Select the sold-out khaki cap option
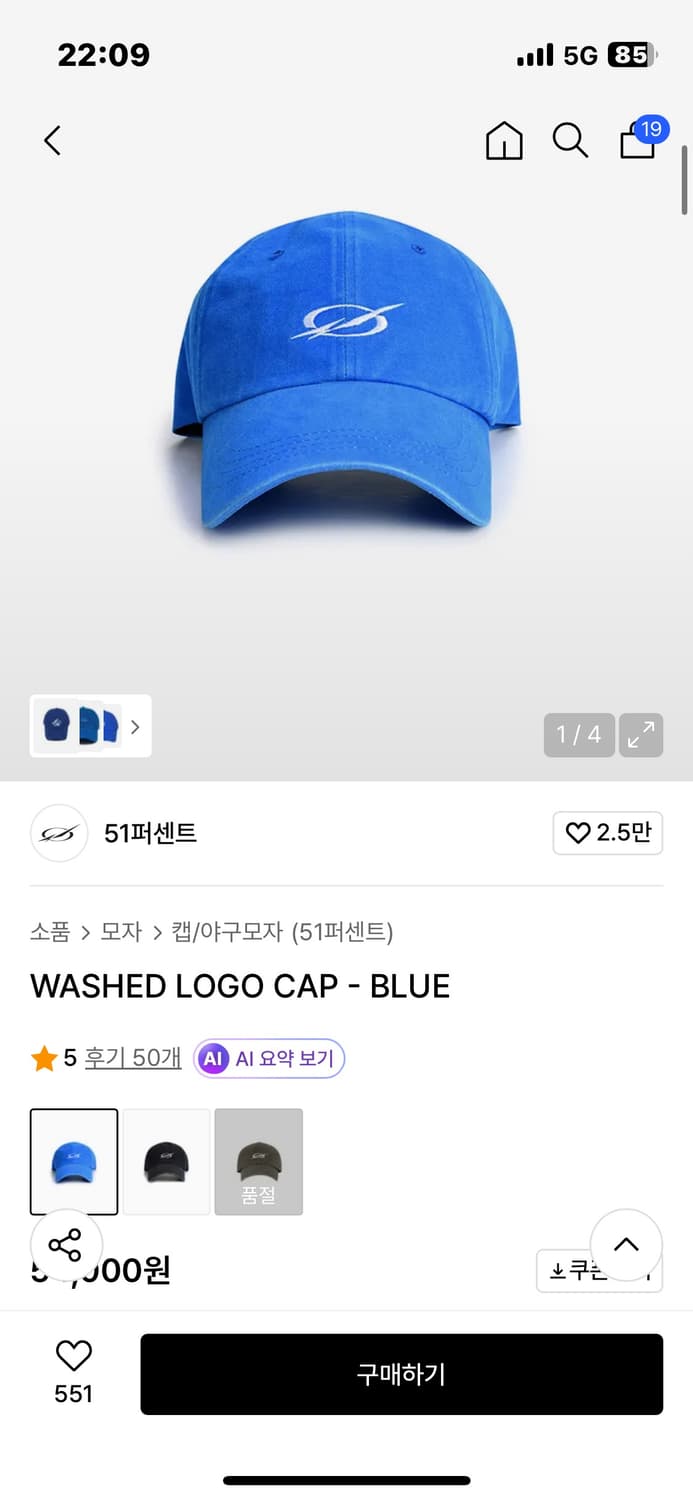This screenshot has width=693, height=1500. pos(258,1162)
